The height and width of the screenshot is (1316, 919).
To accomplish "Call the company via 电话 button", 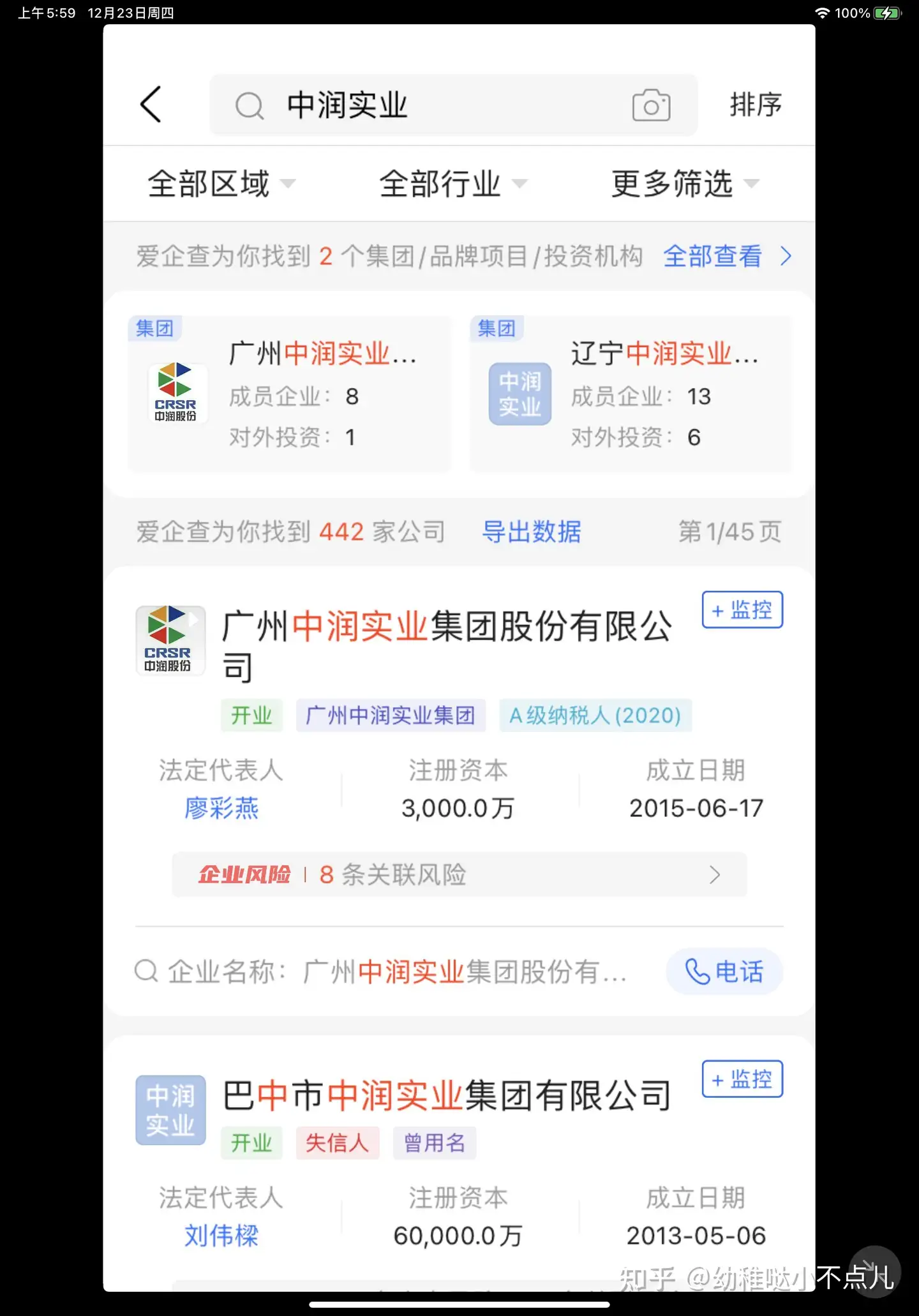I will coord(724,972).
